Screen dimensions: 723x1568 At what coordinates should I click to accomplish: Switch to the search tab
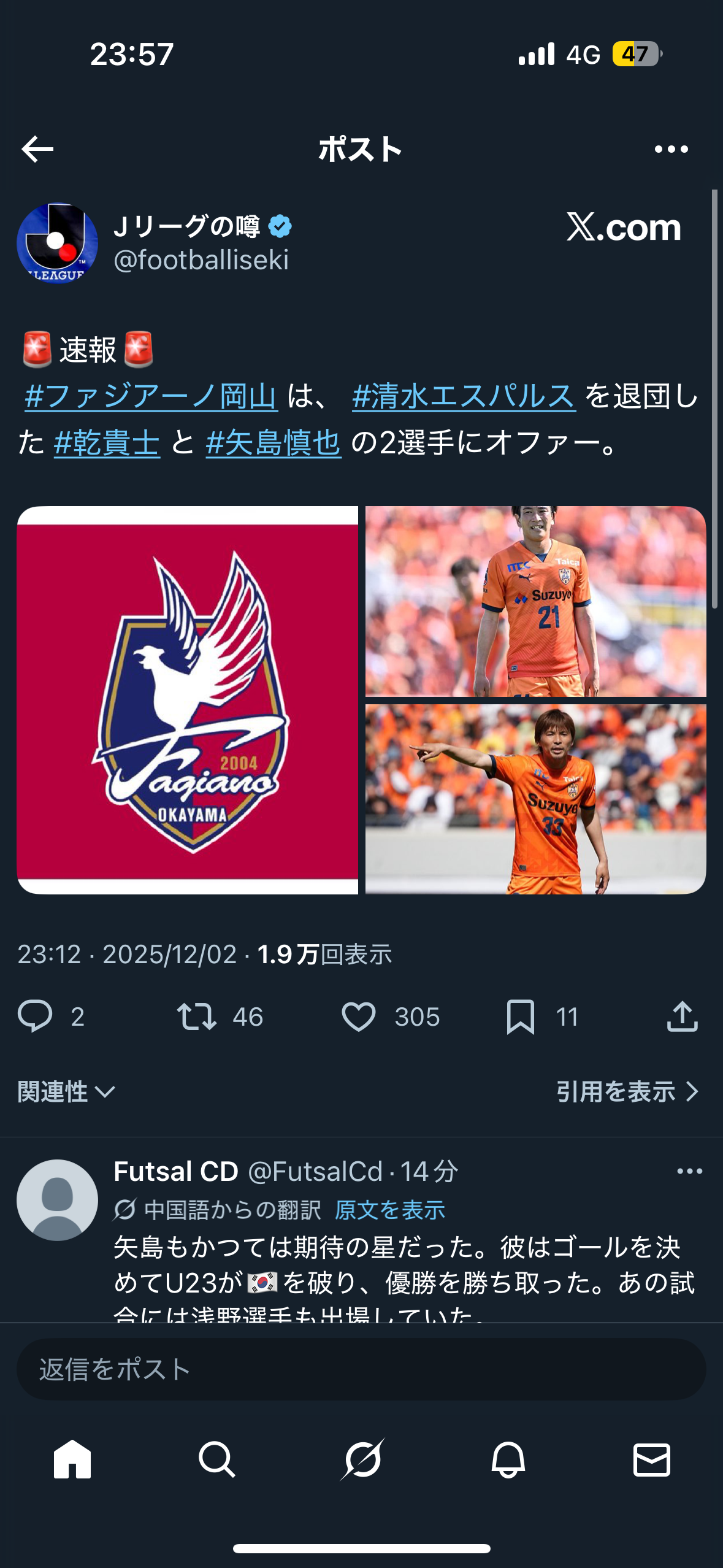[216, 1459]
